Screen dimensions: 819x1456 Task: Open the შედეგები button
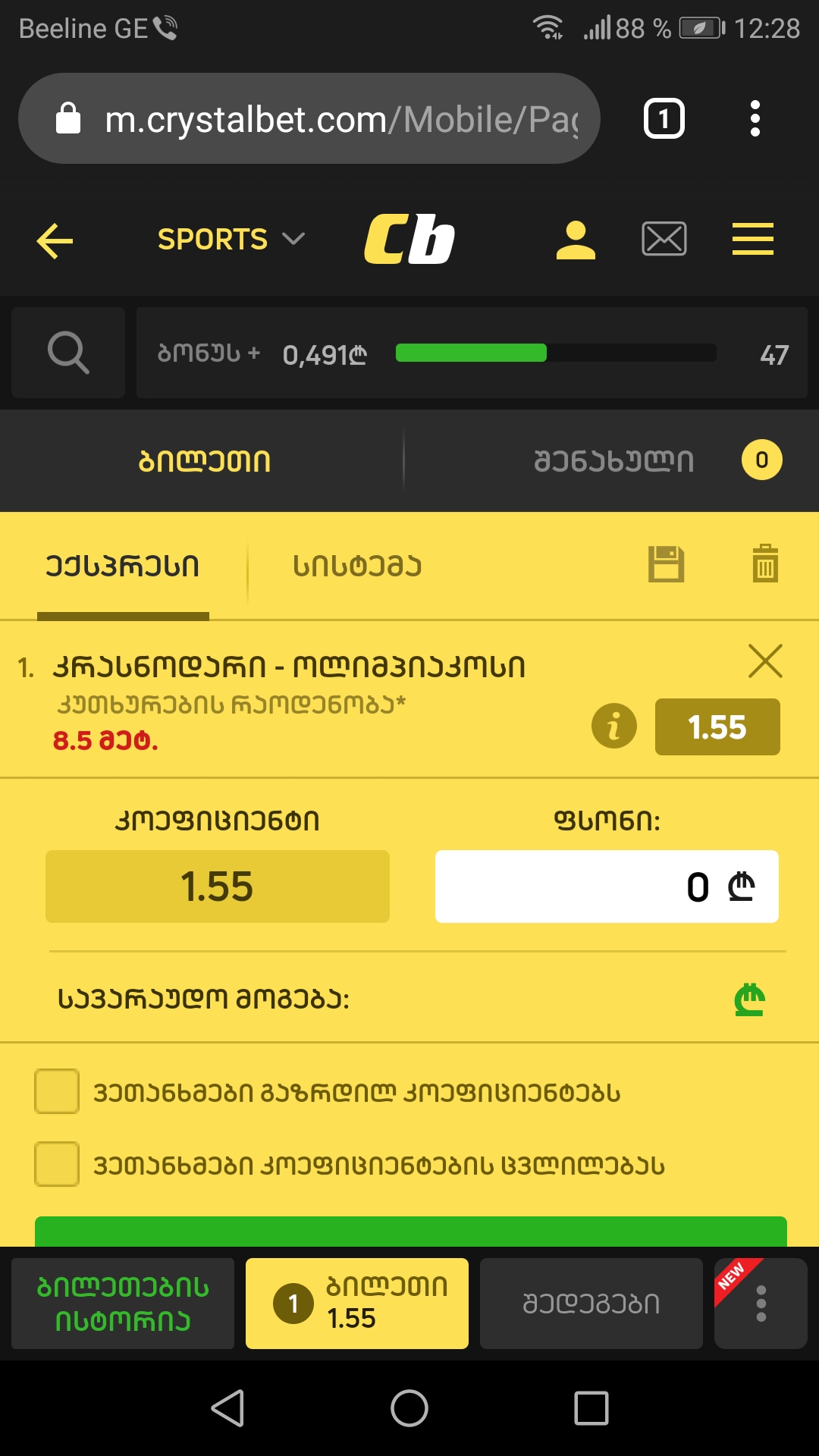pyautogui.click(x=591, y=1303)
